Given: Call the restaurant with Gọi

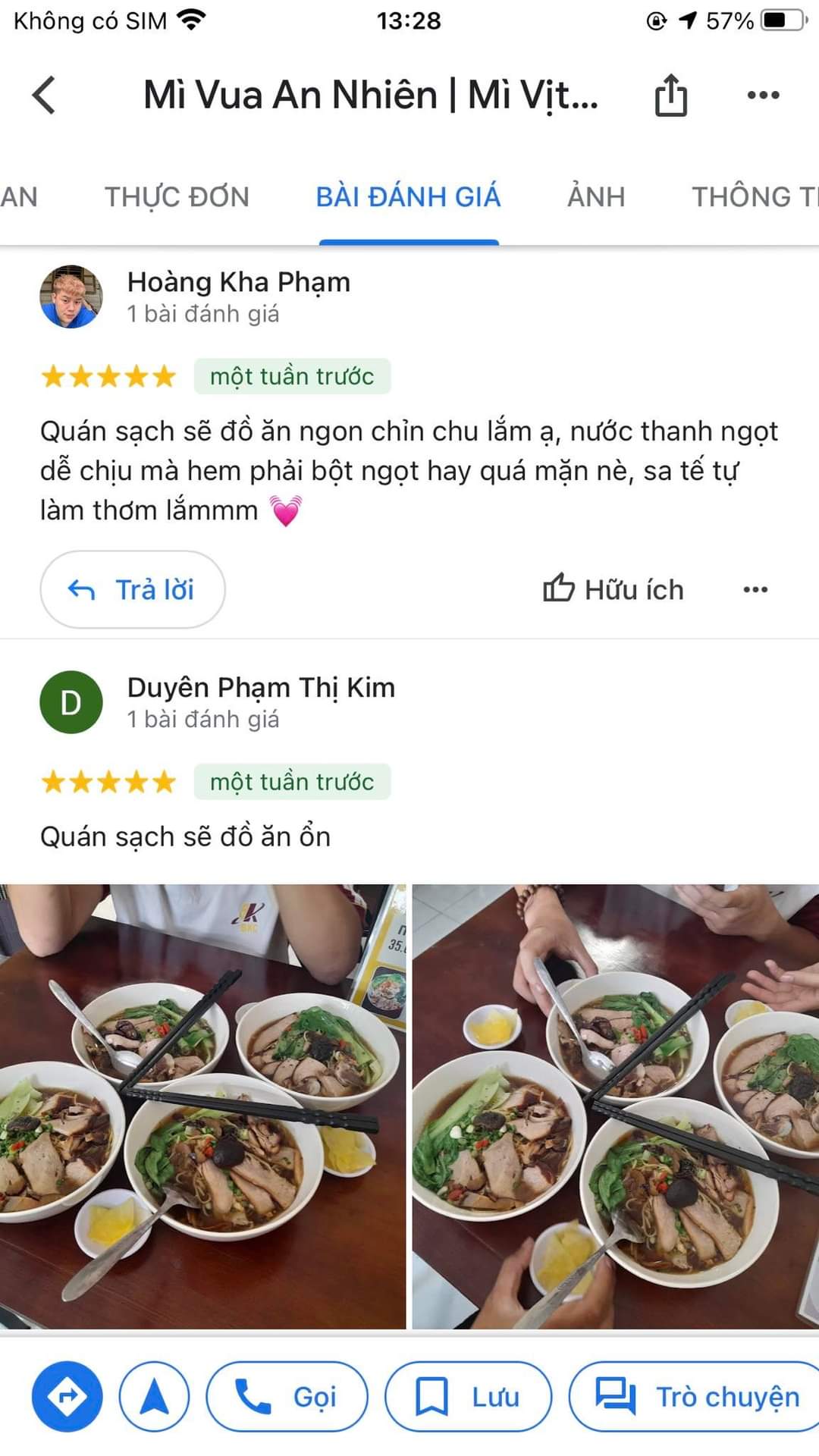Looking at the screenshot, I should [x=287, y=1397].
